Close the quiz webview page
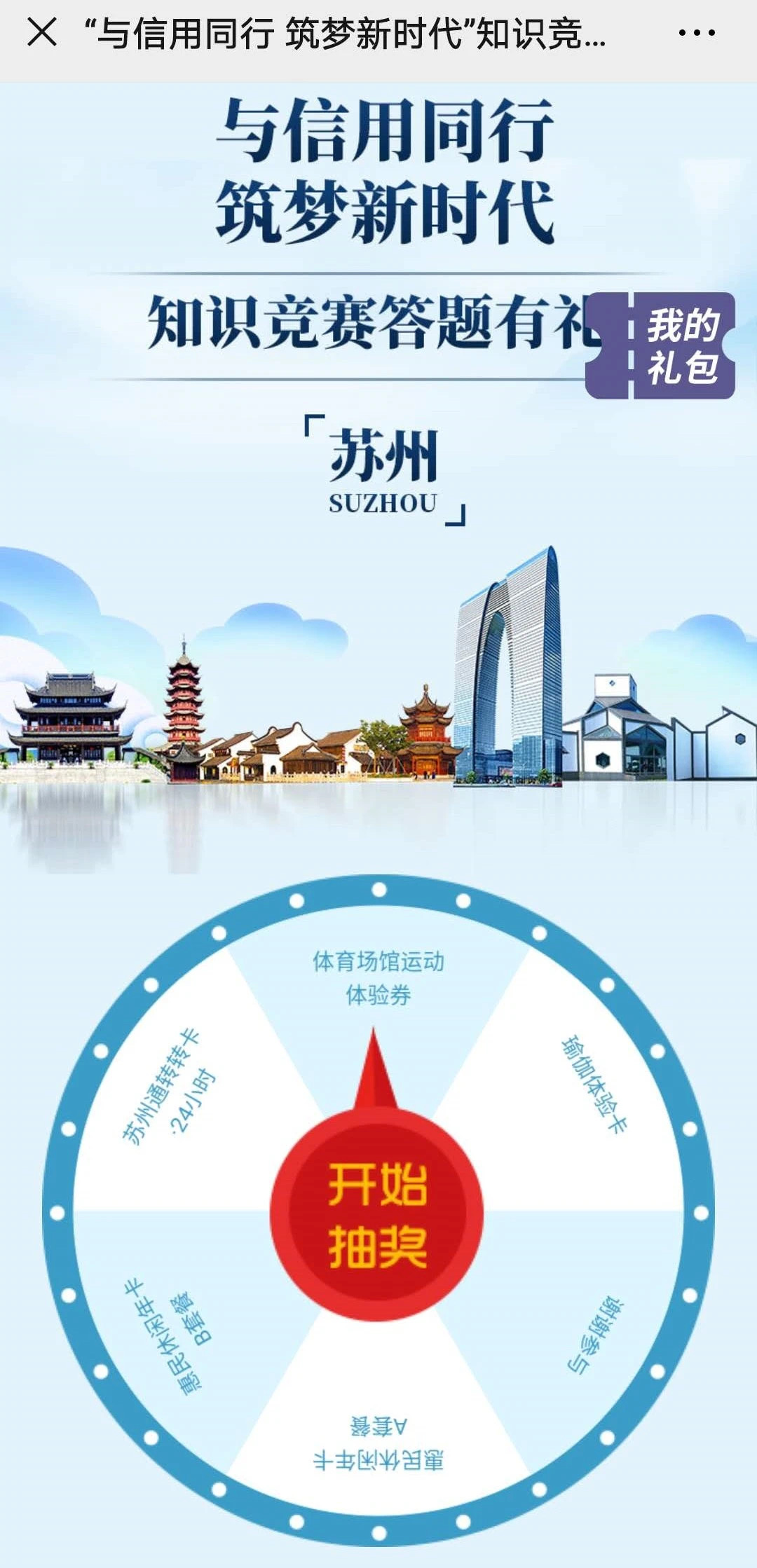Viewport: 757px width, 1568px height. point(42,32)
